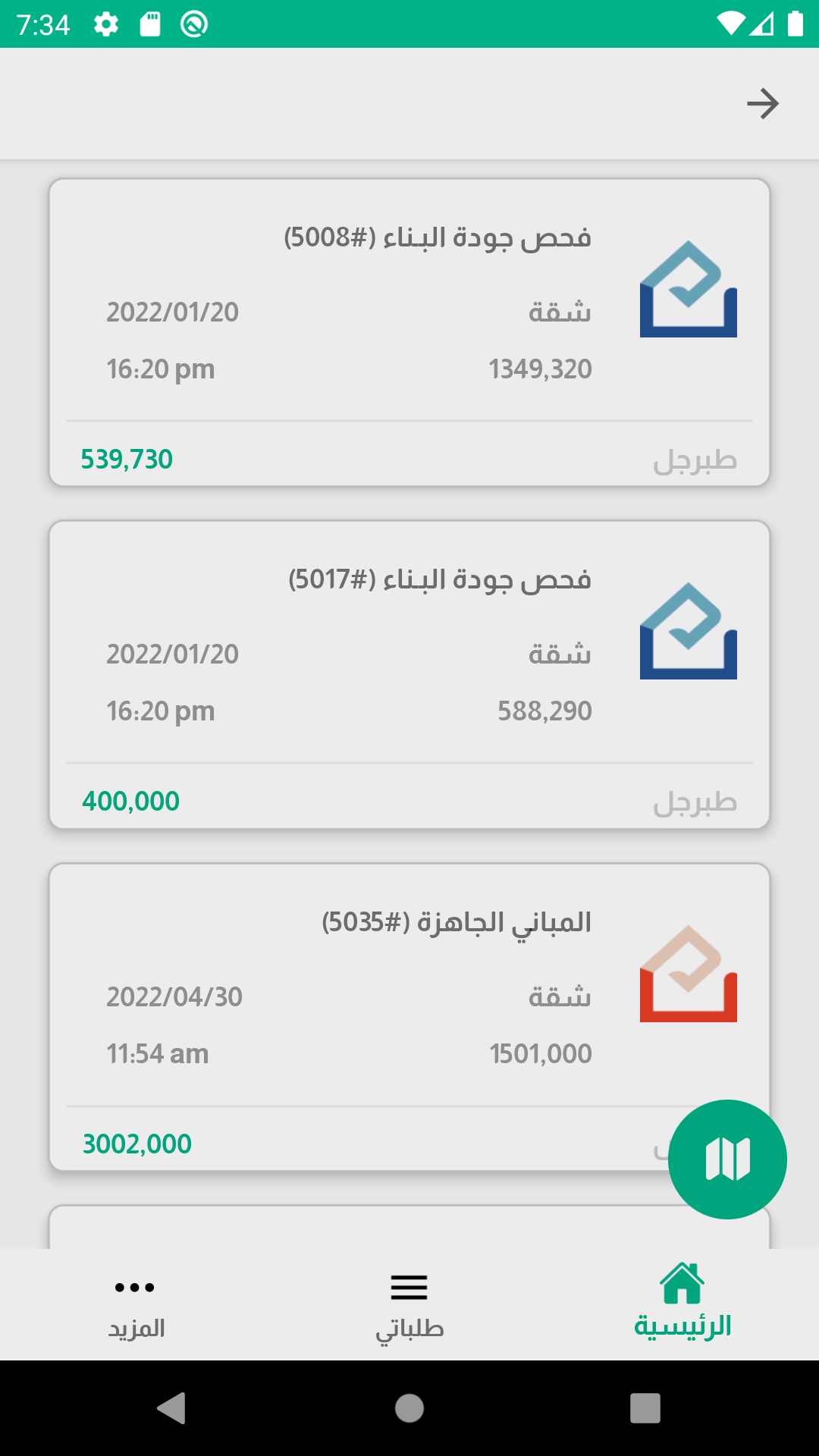Open the المزيد more tab
This screenshot has width=819, height=1456.
tap(136, 1303)
